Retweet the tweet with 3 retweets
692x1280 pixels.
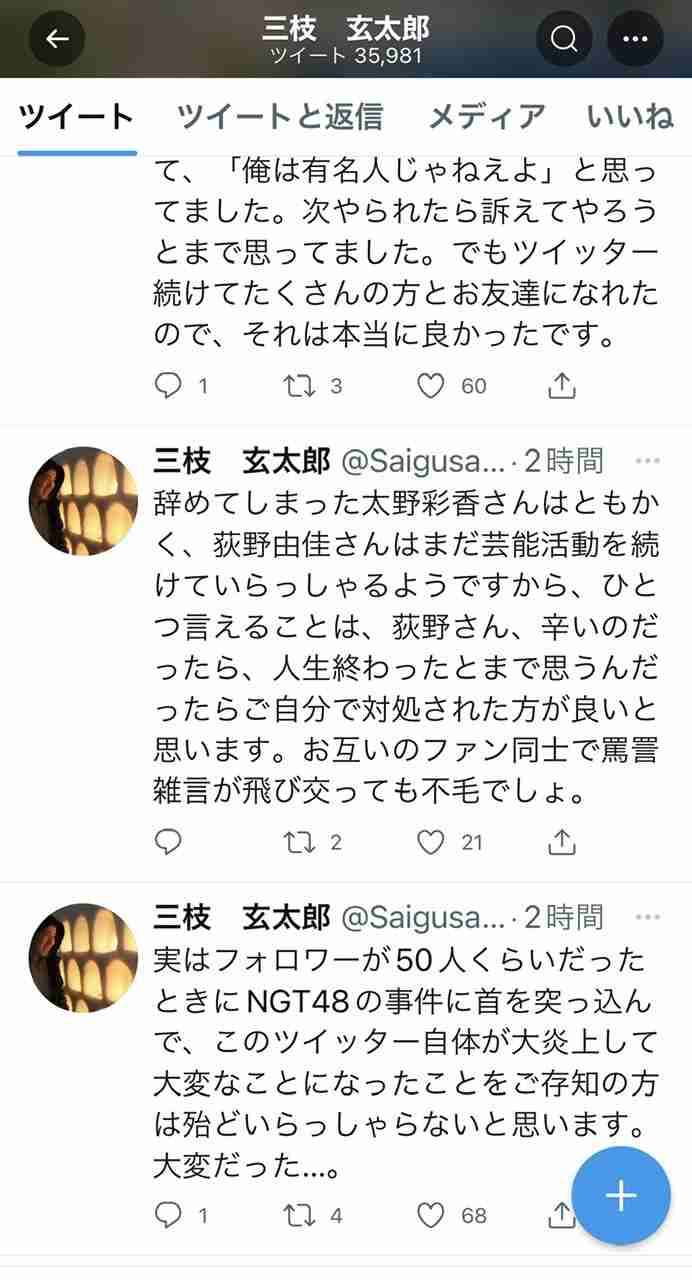[x=298, y=386]
